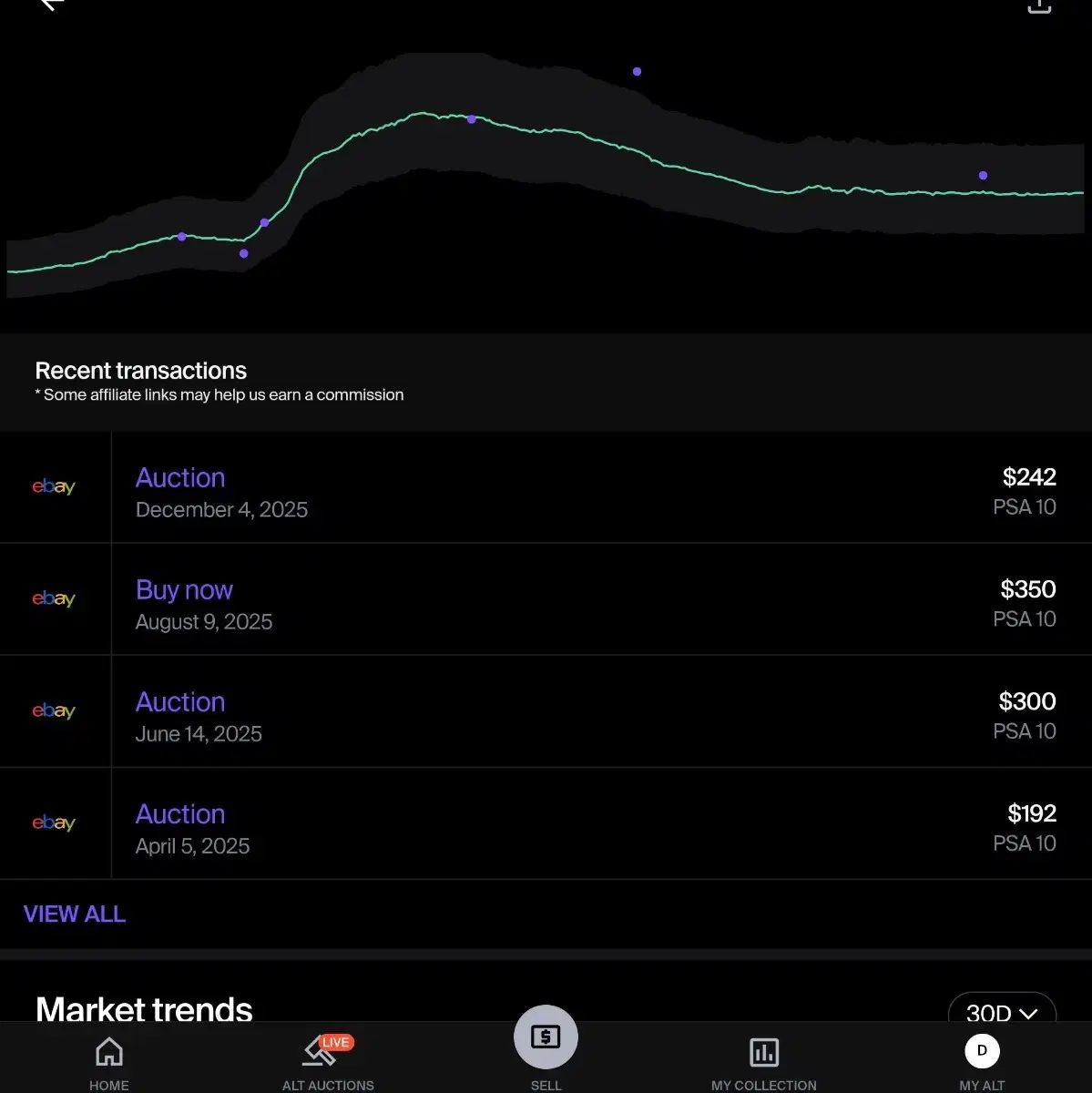Share this card via the top-right icon

pos(1039,5)
